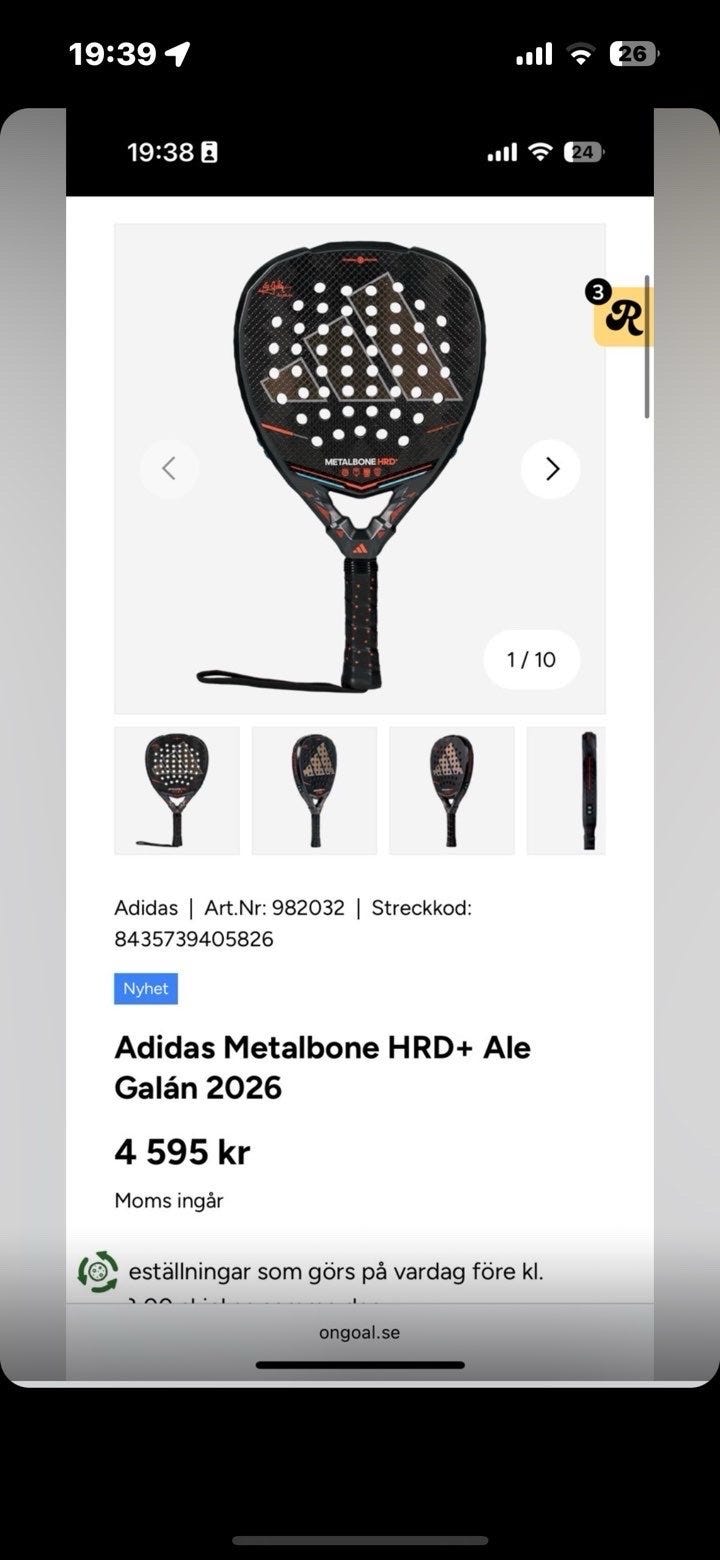
Task: Go back to the previous product image
Action: 169,469
